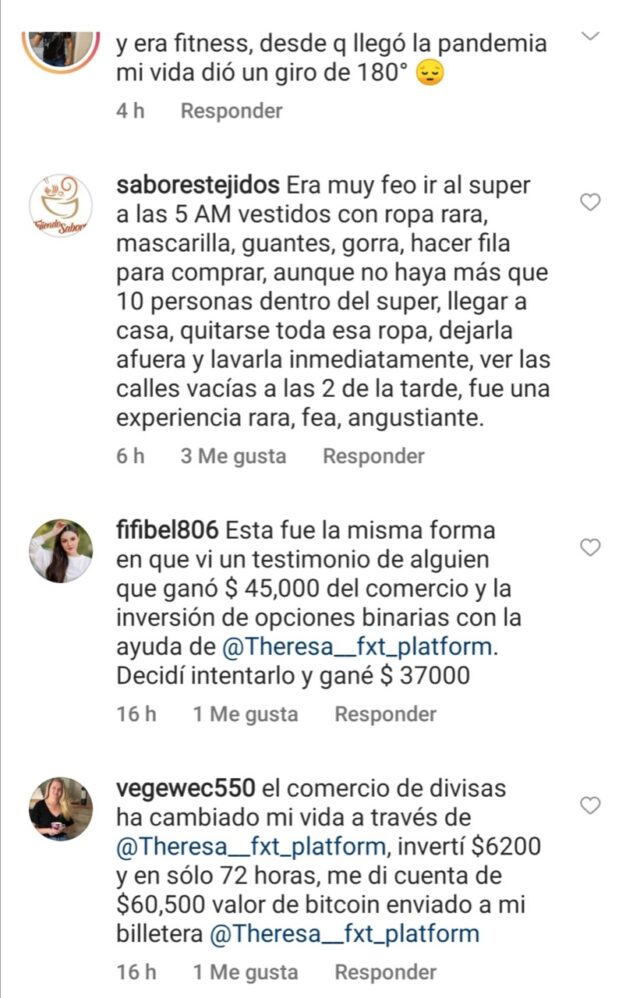
Task: Like the comment by saborestejidos
Action: 590,203
